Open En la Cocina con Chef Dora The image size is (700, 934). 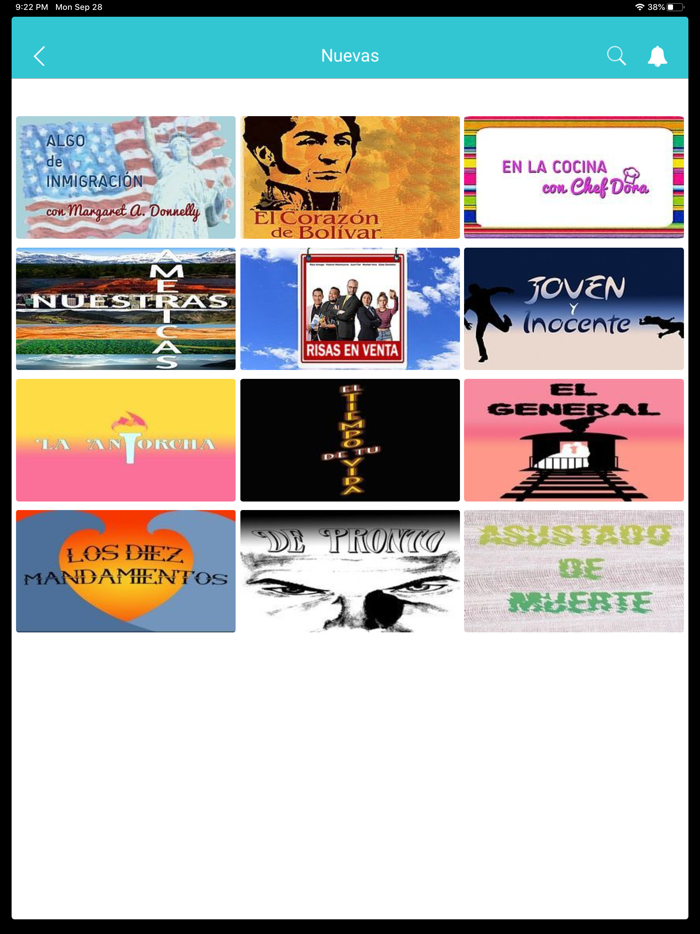(574, 177)
